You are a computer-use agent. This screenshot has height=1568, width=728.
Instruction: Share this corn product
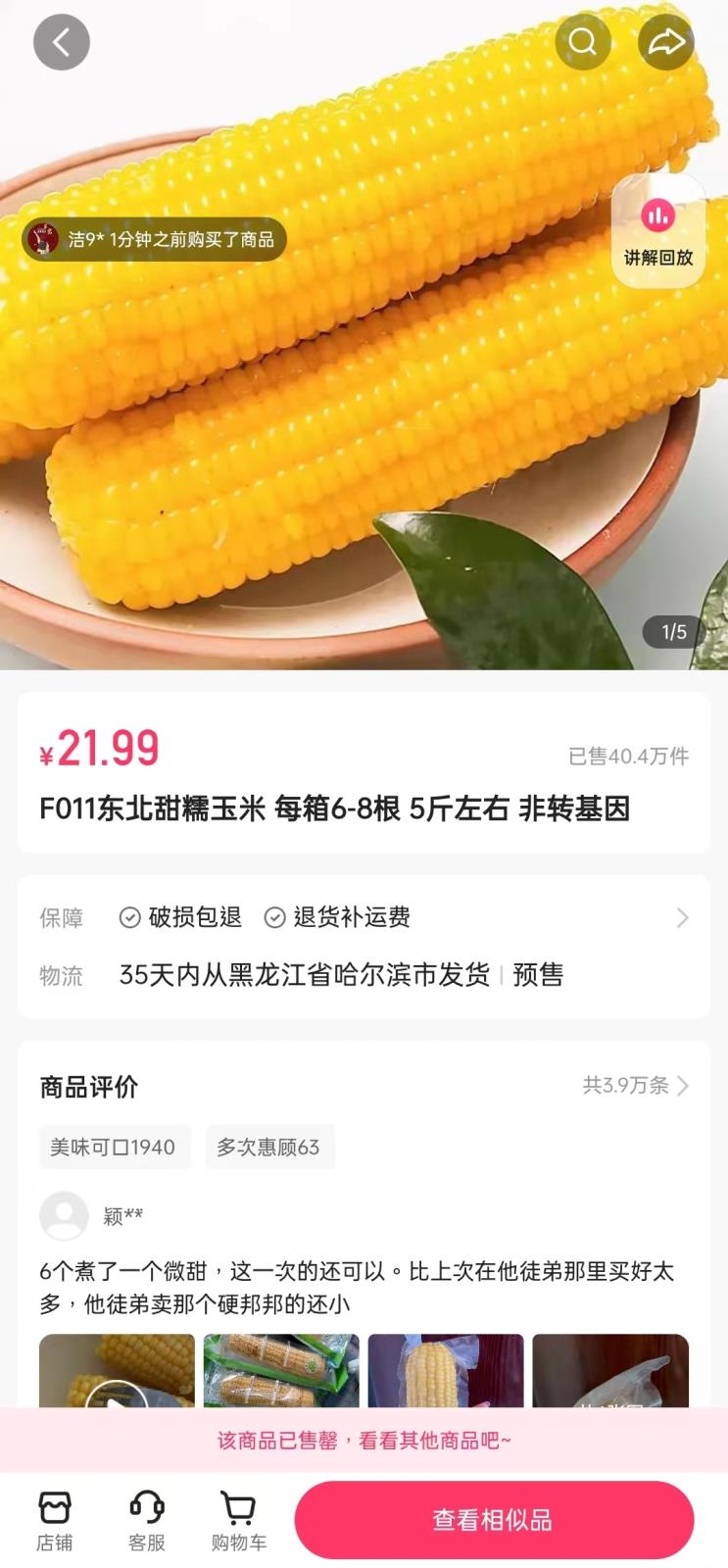click(666, 42)
